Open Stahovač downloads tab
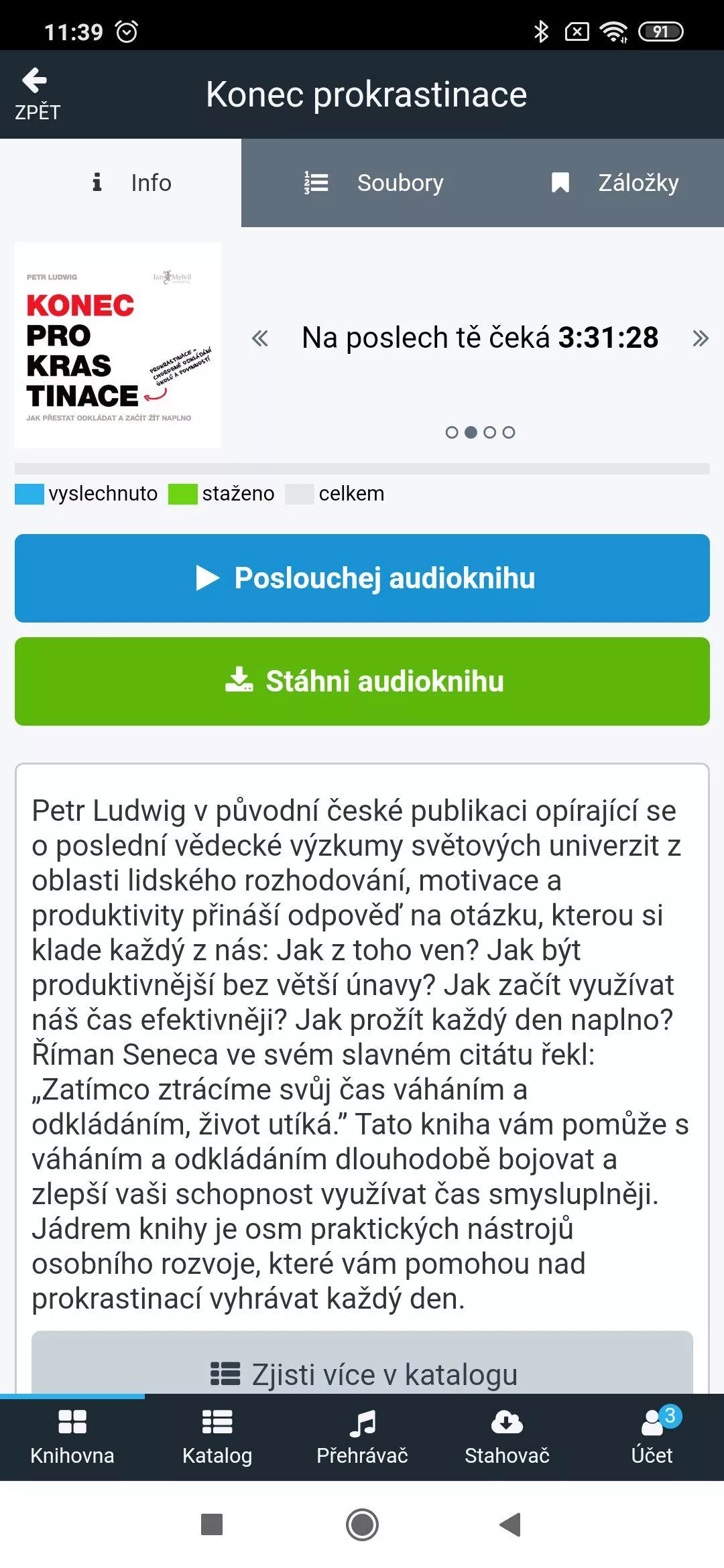The width and height of the screenshot is (724, 1568). pyautogui.click(x=507, y=1437)
